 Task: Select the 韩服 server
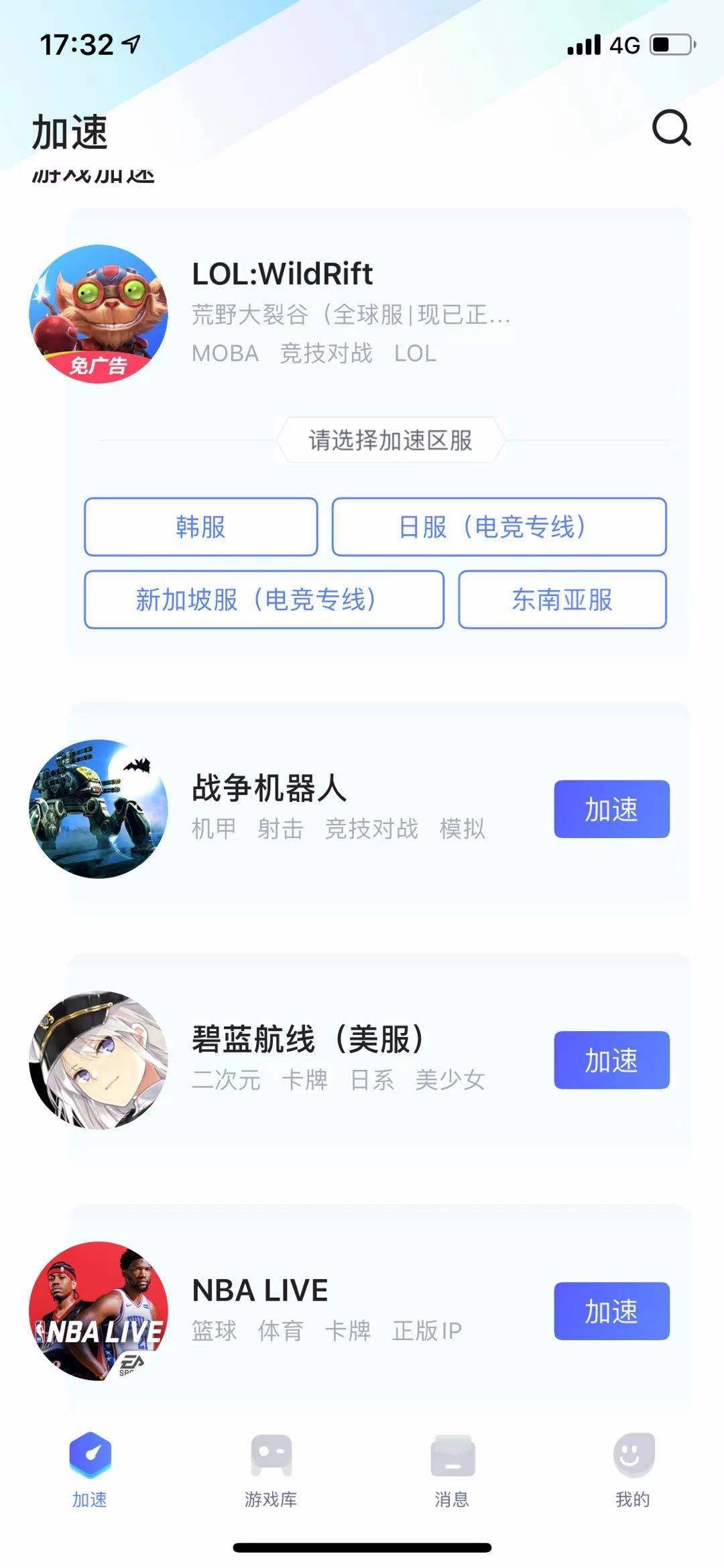(x=200, y=527)
